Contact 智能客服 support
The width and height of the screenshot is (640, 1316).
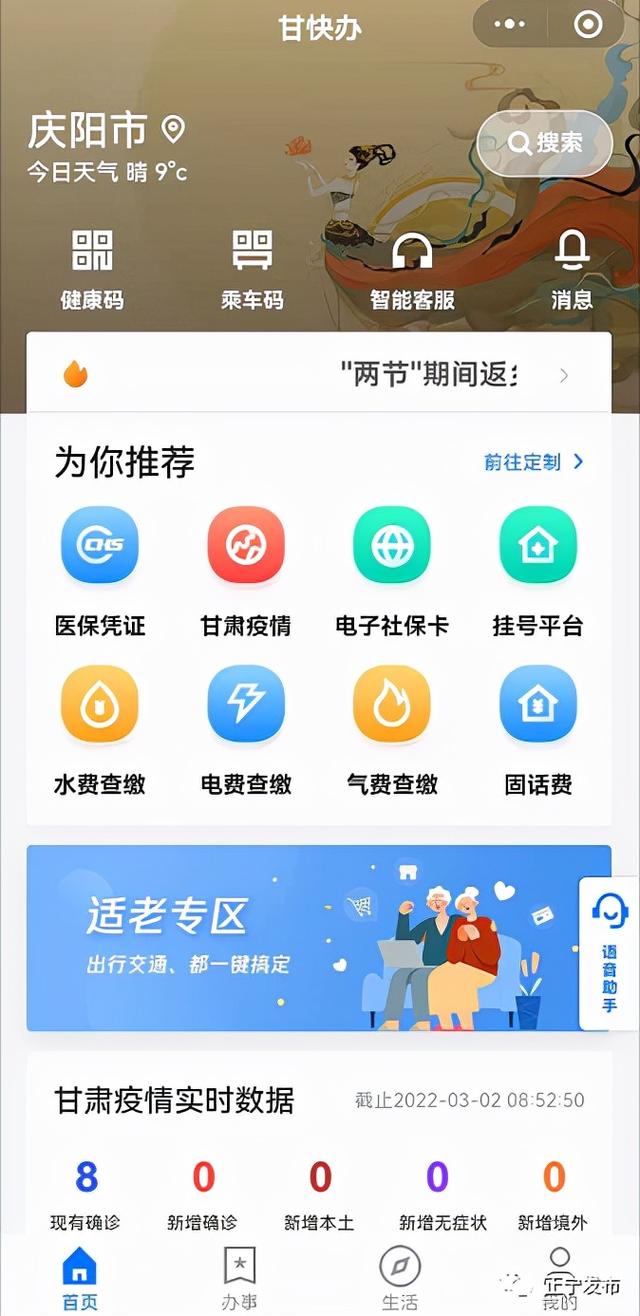[412, 268]
